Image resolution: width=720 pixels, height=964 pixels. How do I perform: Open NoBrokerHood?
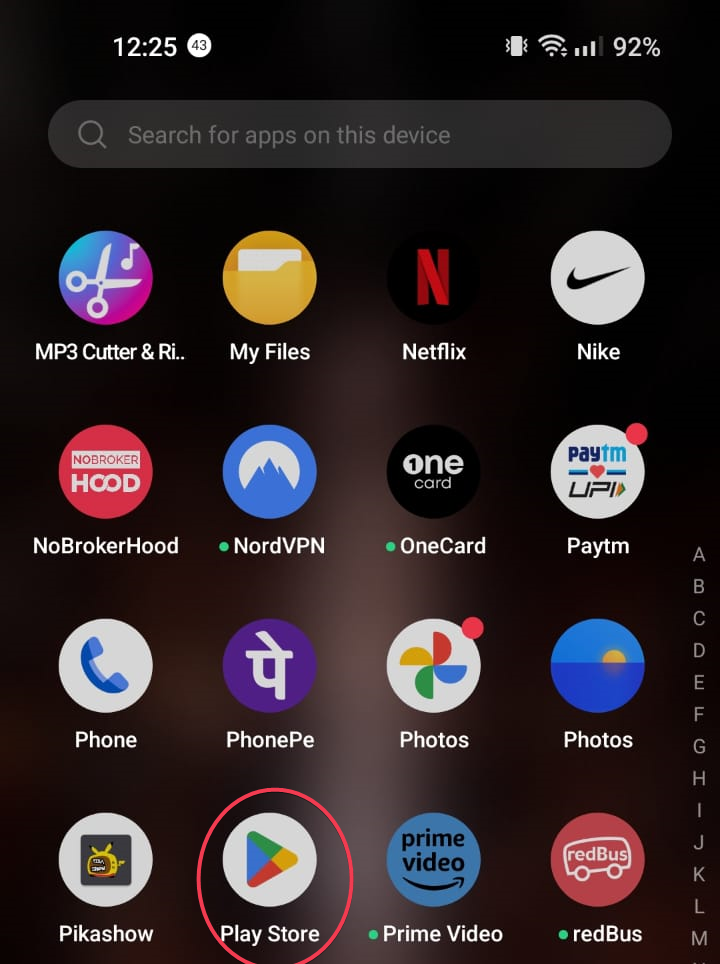[x=105, y=471]
